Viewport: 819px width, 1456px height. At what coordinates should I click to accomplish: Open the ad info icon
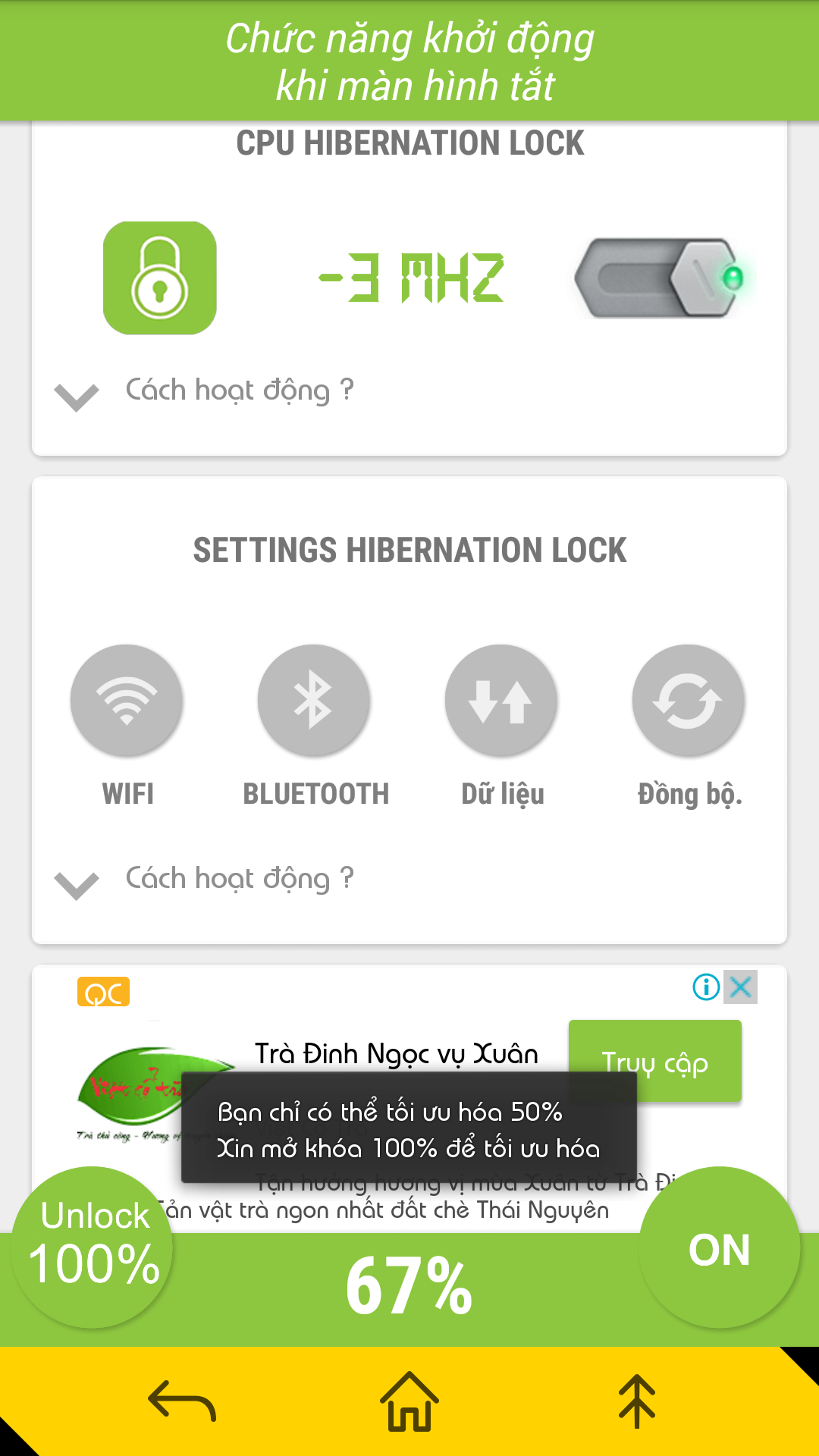706,987
